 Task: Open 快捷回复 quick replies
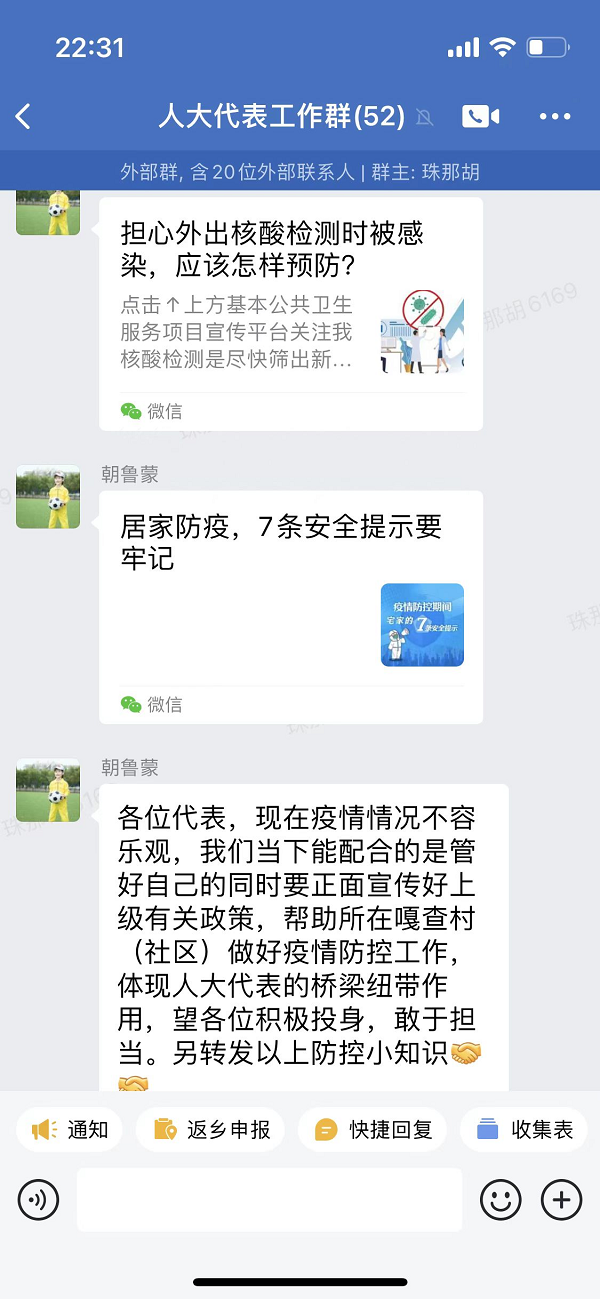[x=373, y=1130]
